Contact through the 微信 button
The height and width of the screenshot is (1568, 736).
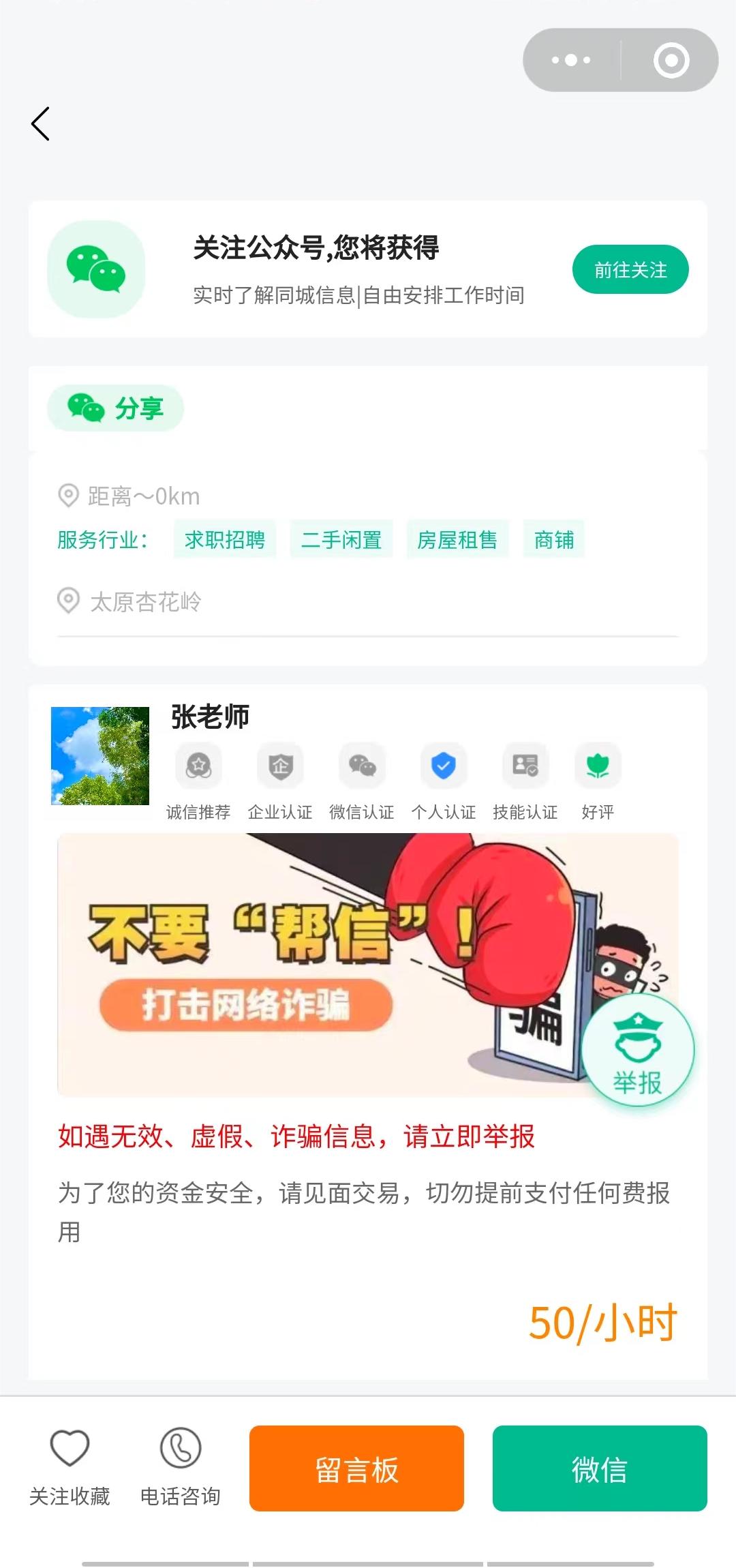pyautogui.click(x=600, y=1468)
